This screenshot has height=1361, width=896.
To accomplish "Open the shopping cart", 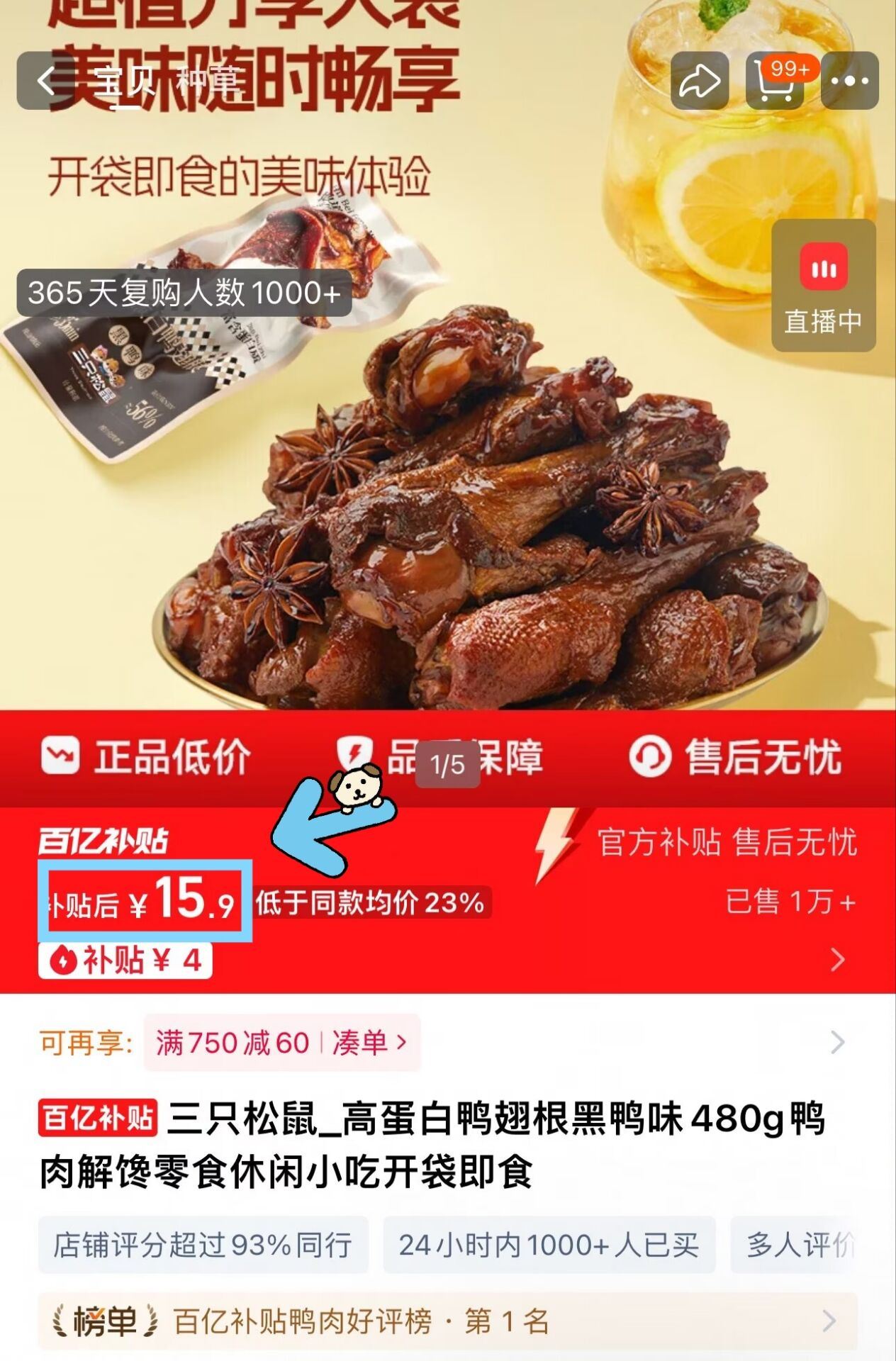I will coord(775,82).
